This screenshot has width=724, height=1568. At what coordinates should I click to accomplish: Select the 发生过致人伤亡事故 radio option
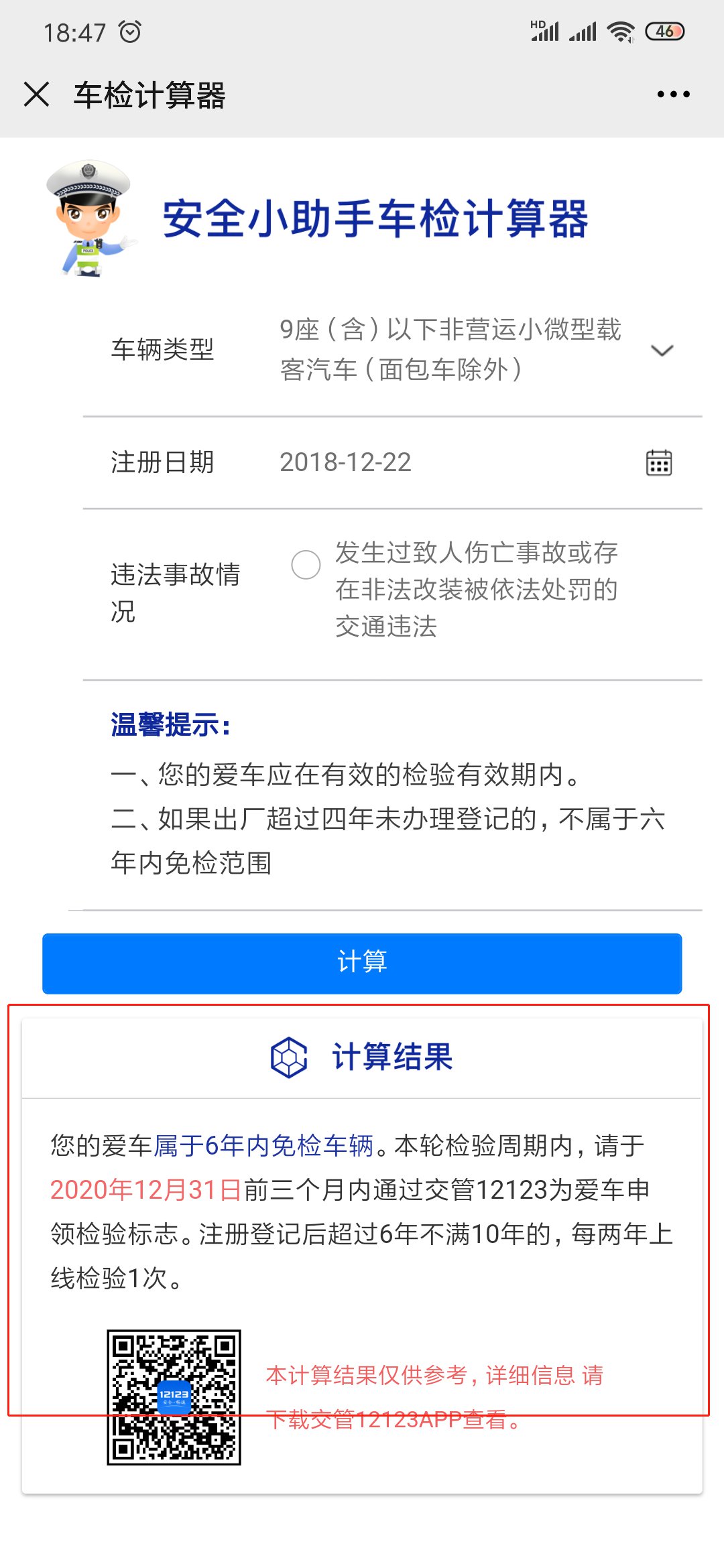pyautogui.click(x=306, y=565)
